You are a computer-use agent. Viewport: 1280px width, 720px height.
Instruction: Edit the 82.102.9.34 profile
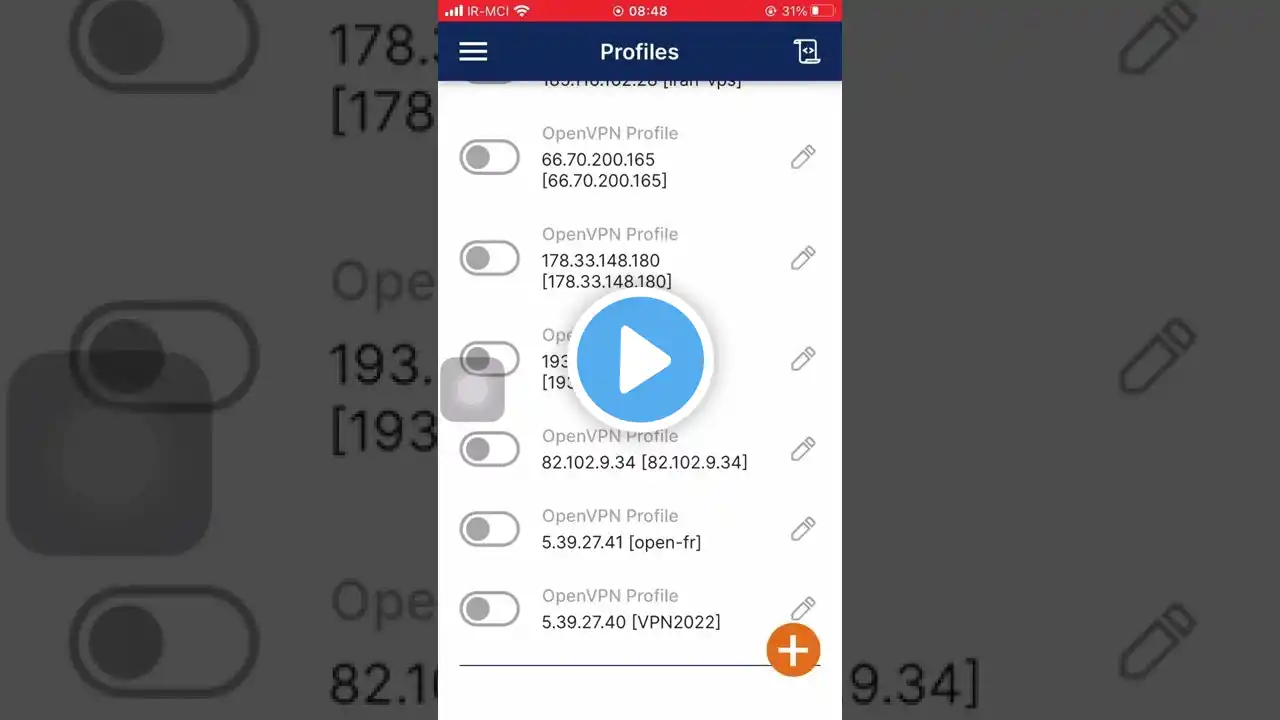click(803, 449)
